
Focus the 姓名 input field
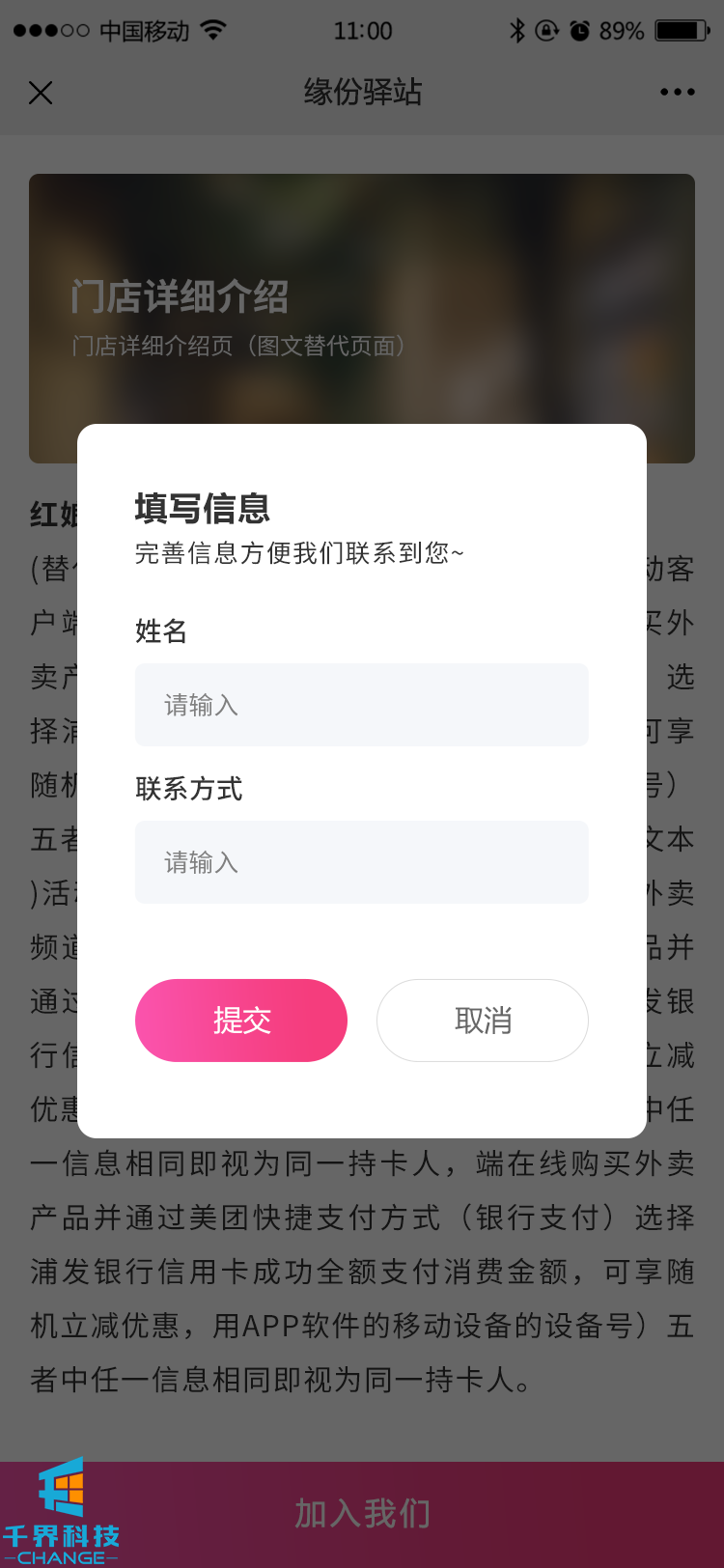point(361,705)
